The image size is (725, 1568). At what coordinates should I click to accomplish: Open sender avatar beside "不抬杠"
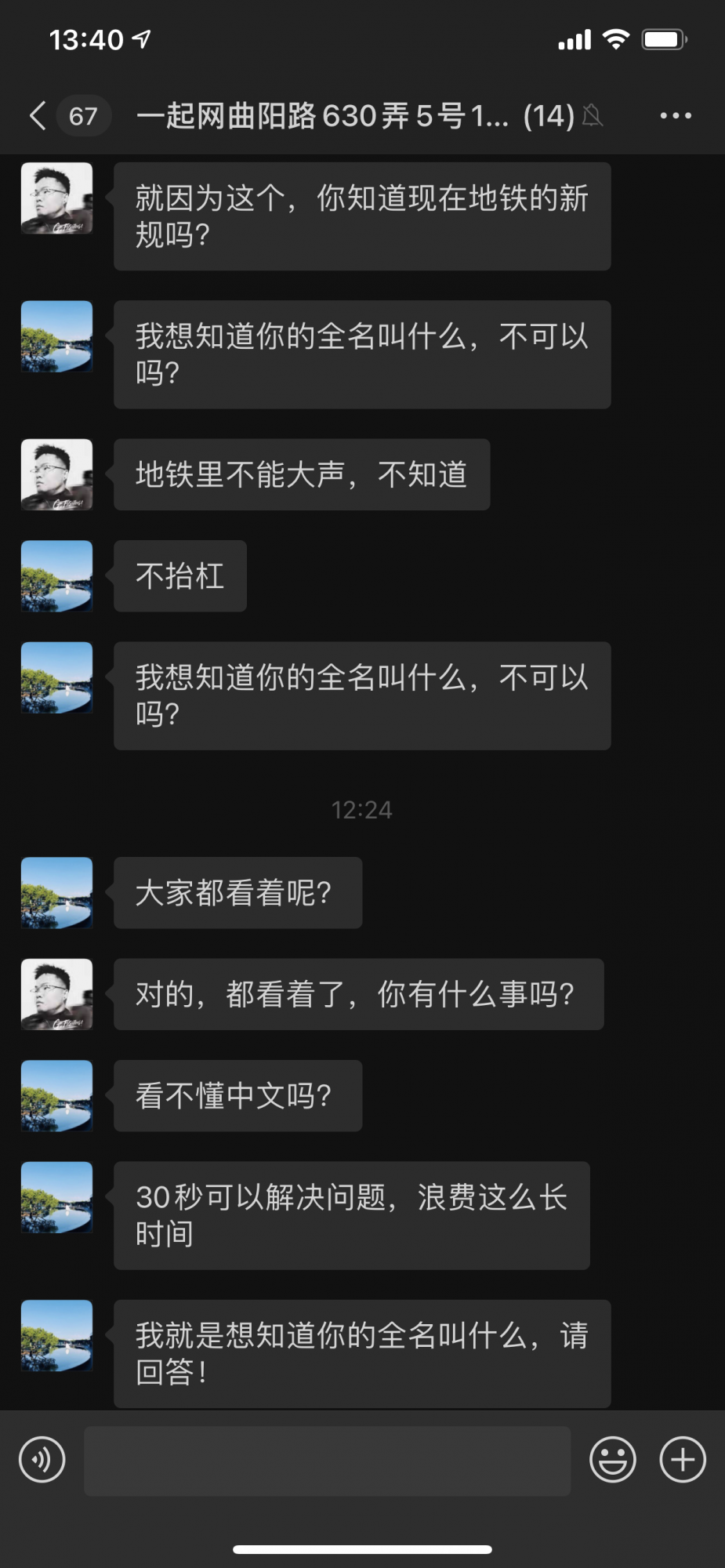(x=56, y=575)
